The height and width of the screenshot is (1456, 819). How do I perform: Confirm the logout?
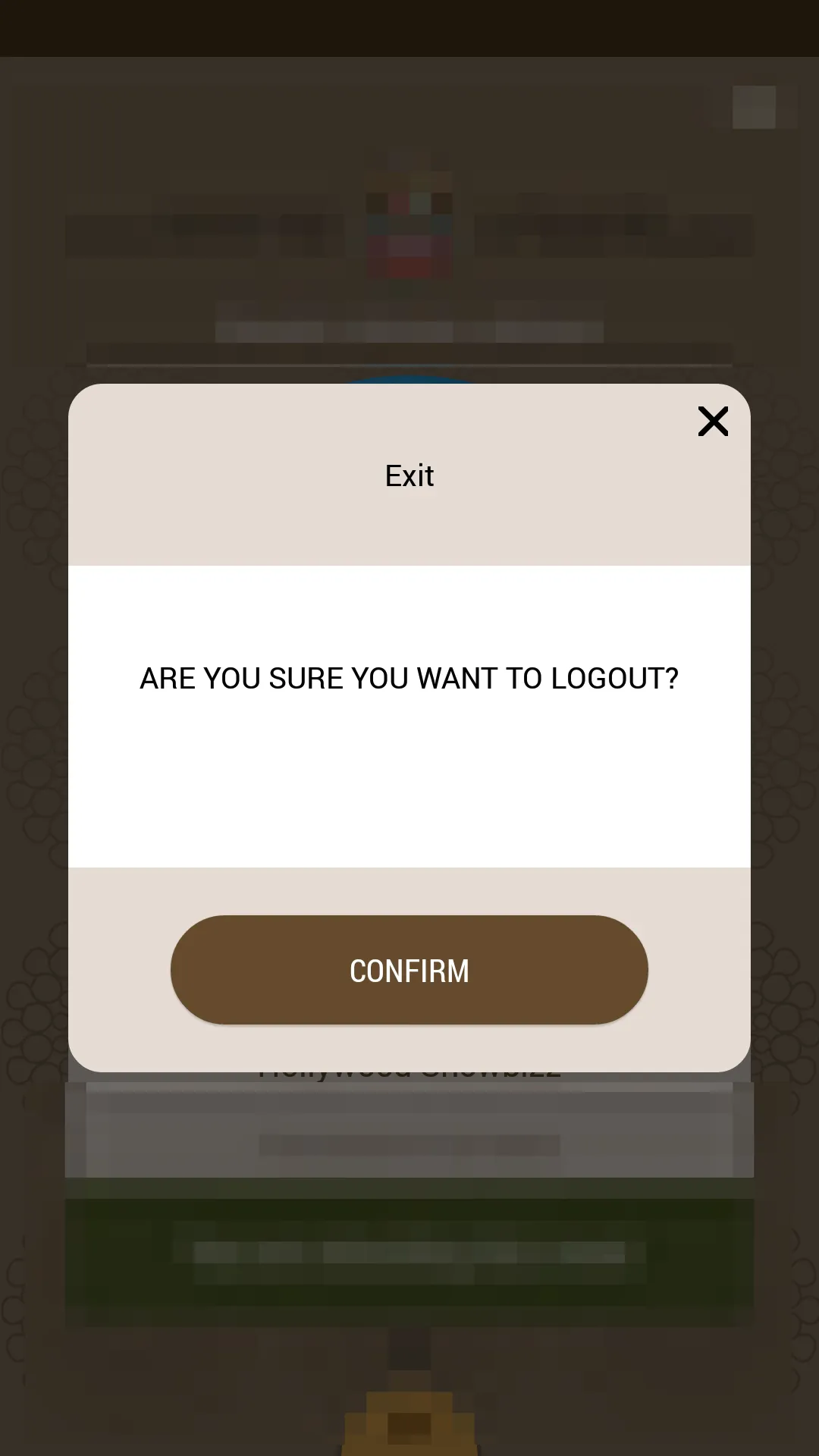click(x=409, y=970)
